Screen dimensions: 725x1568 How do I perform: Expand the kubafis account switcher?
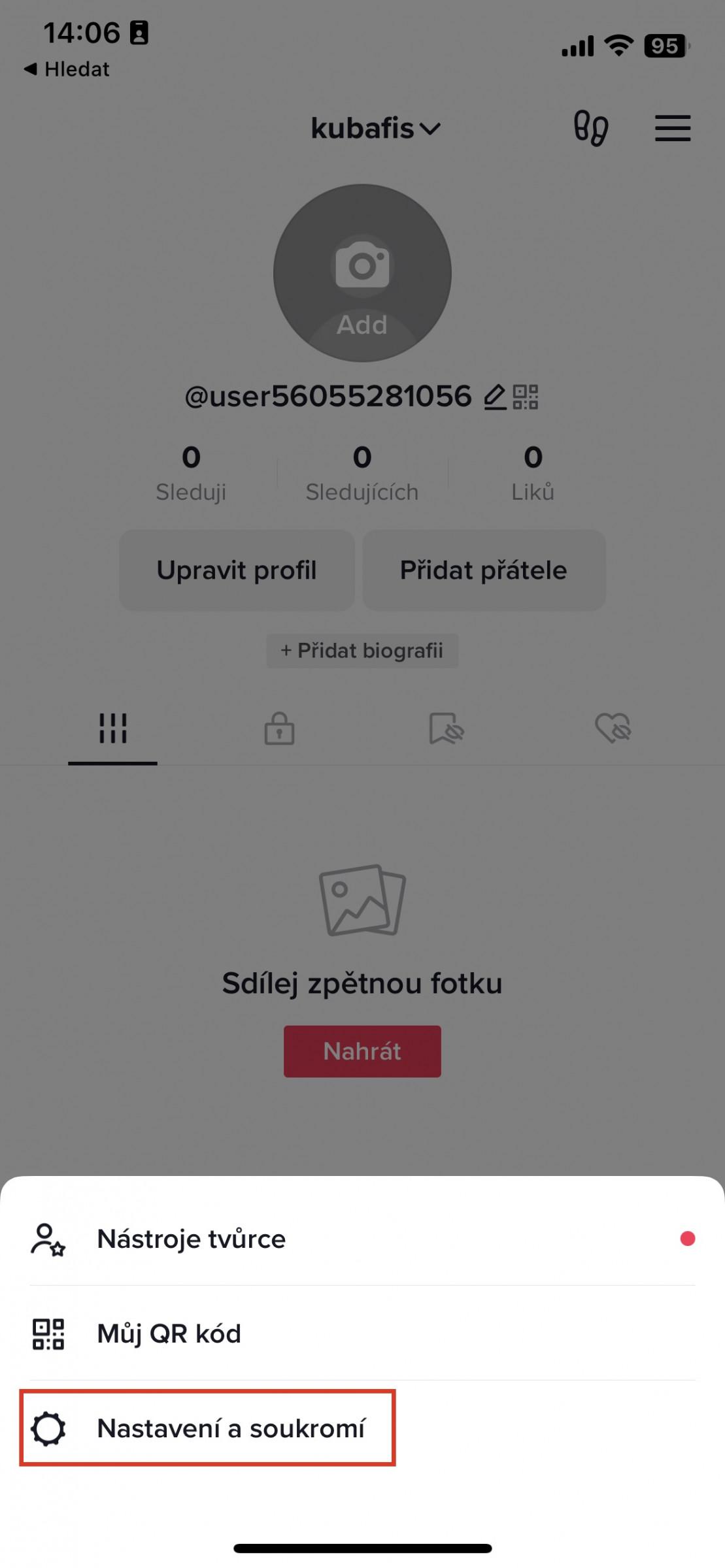click(376, 128)
